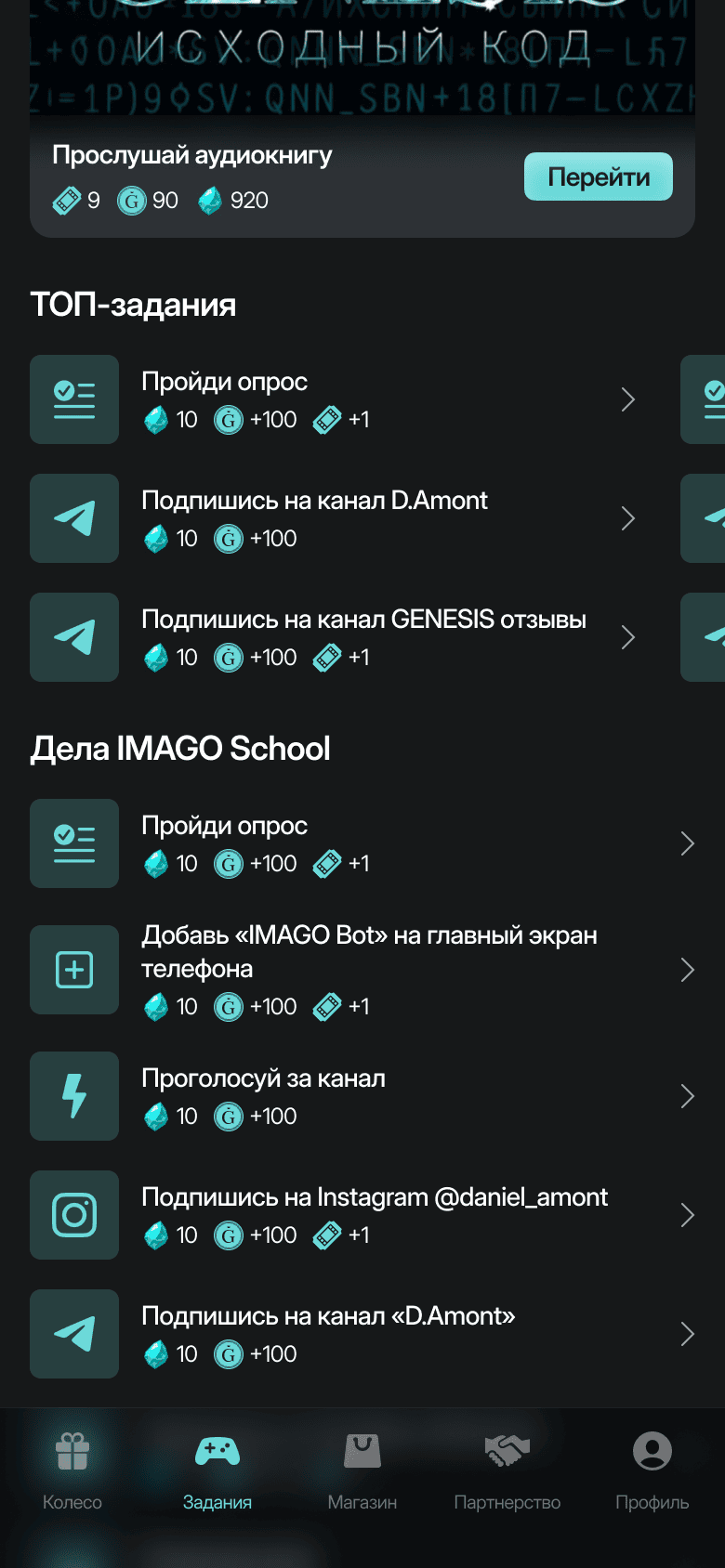The height and width of the screenshot is (1568, 725).
Task: Click the Telegram icon for канал D.Amont task
Action: point(74,518)
